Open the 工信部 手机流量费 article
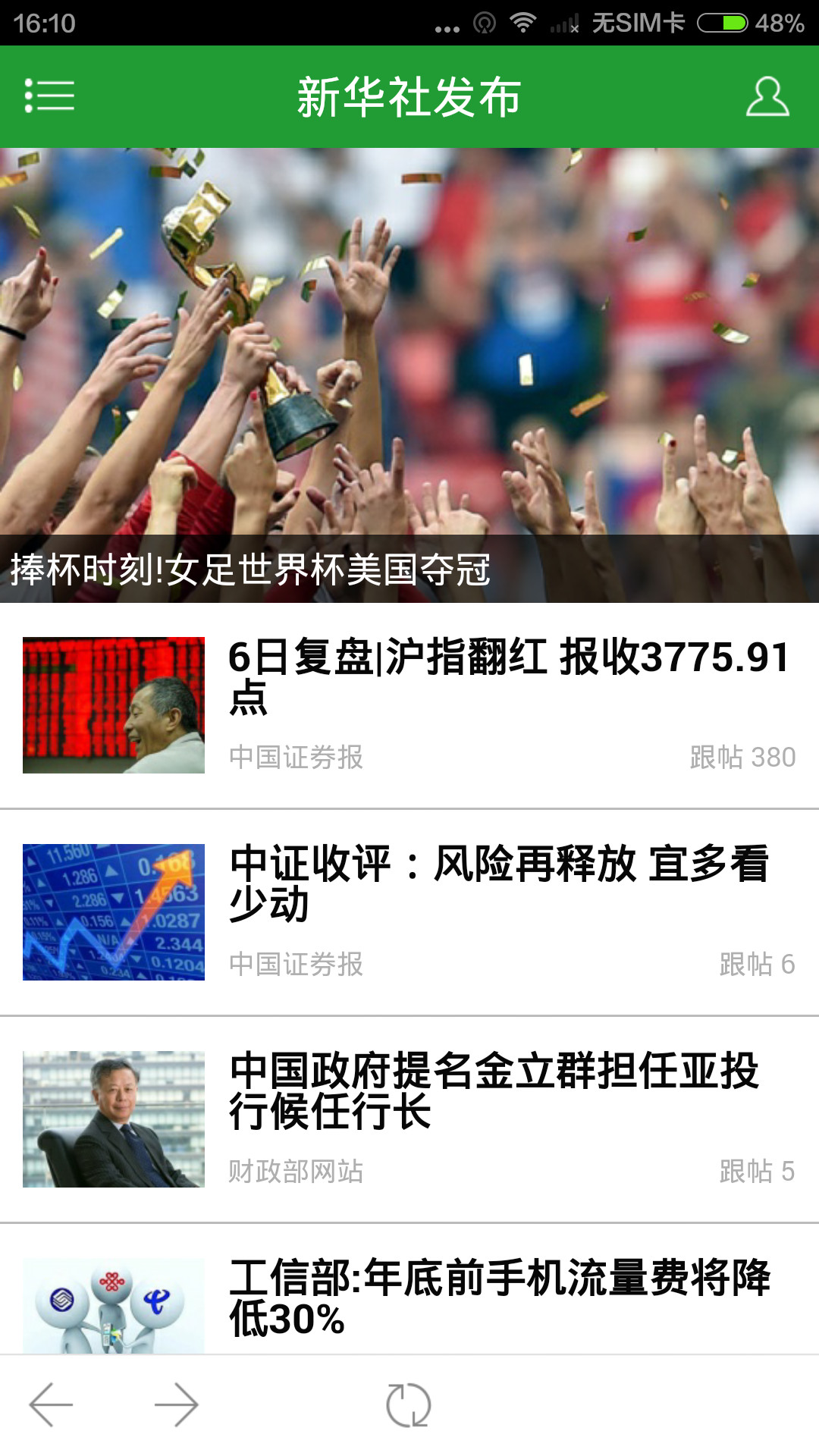The image size is (819, 1456). 499,1297
